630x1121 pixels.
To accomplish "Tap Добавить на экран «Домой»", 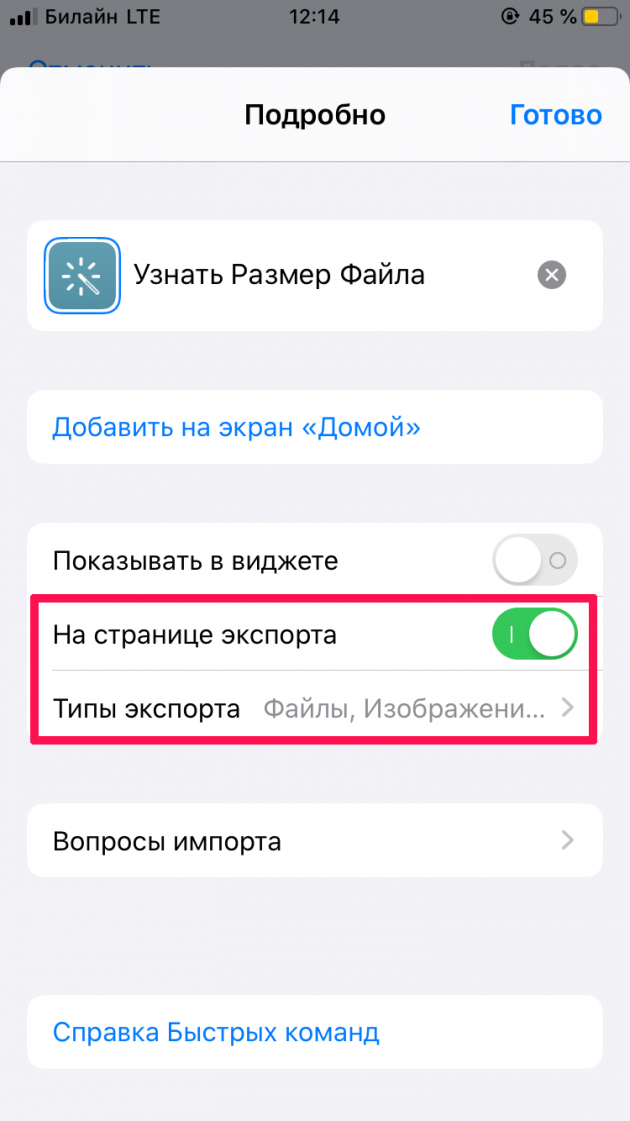I will (236, 428).
